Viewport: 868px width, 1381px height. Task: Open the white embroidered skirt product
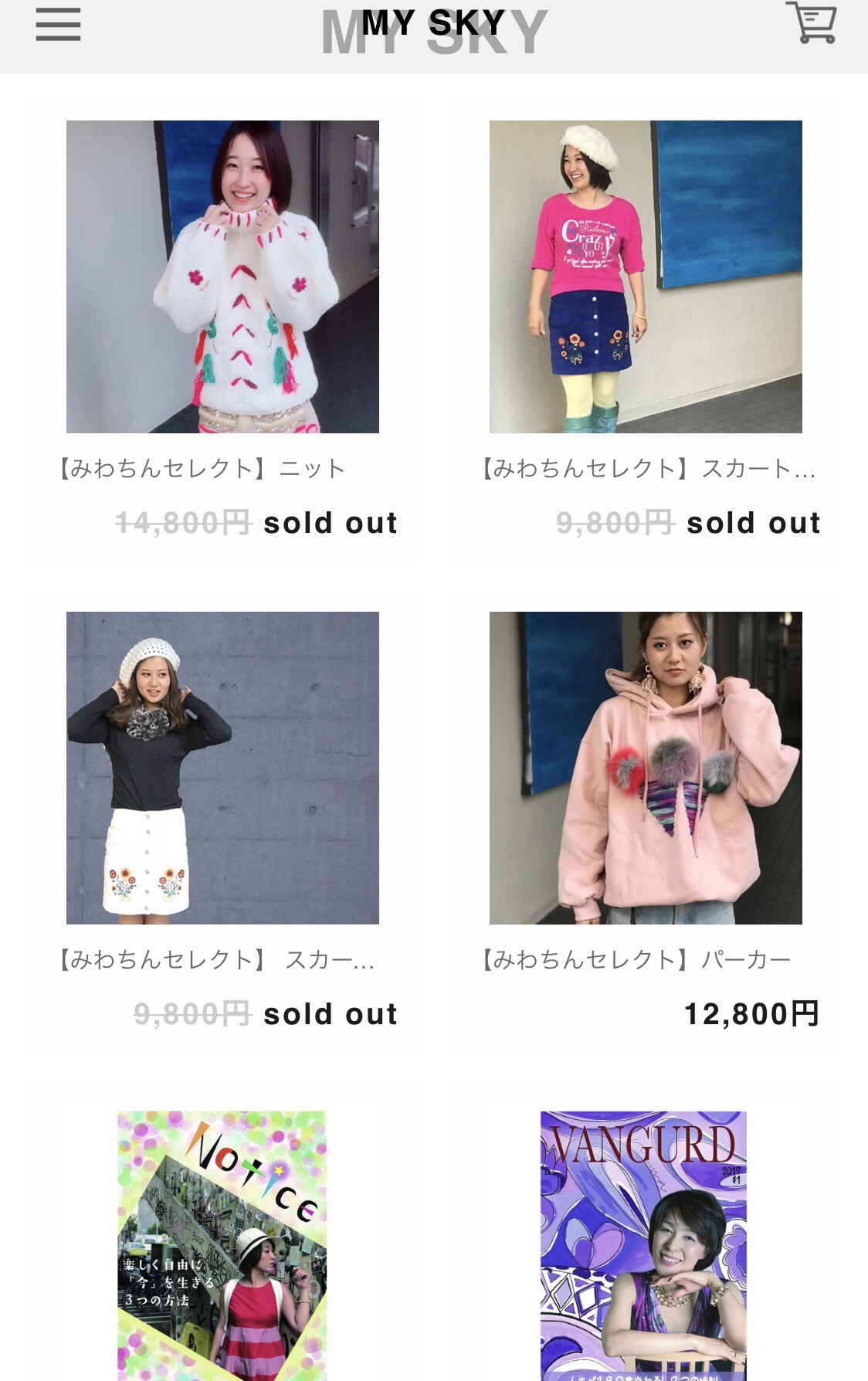tap(222, 768)
